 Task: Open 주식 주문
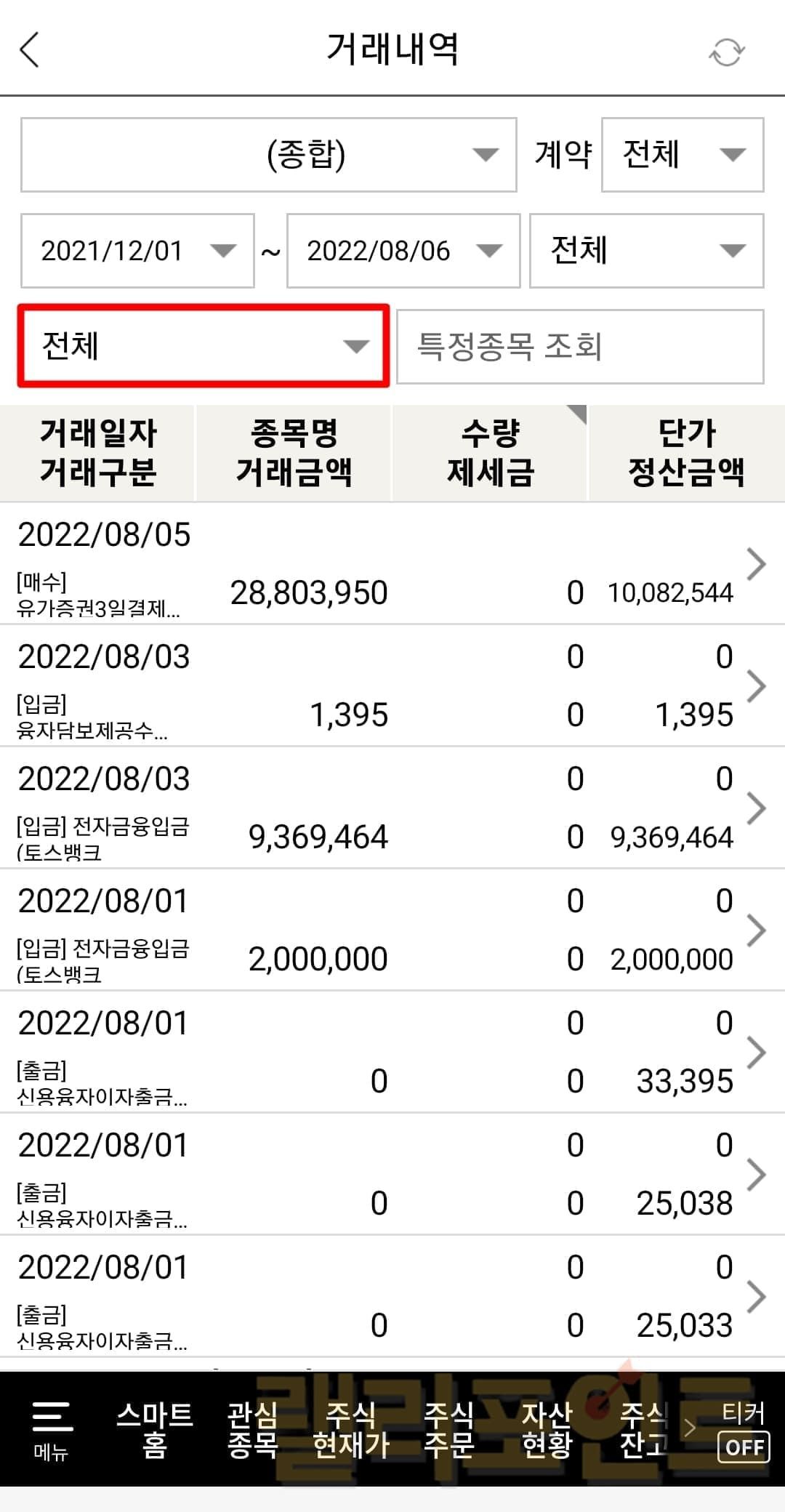coord(448,1429)
